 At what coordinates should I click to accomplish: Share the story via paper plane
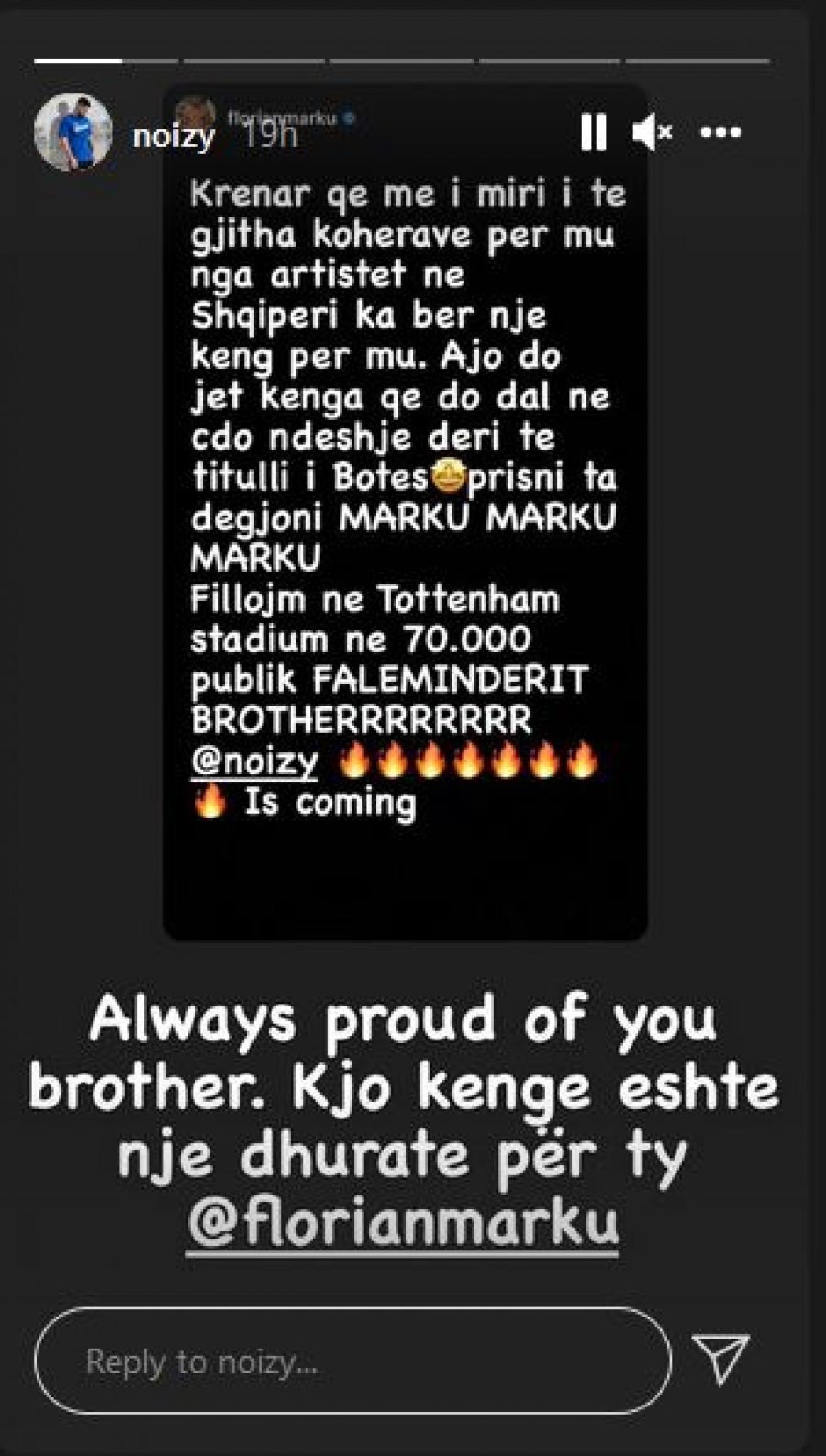720,1358
